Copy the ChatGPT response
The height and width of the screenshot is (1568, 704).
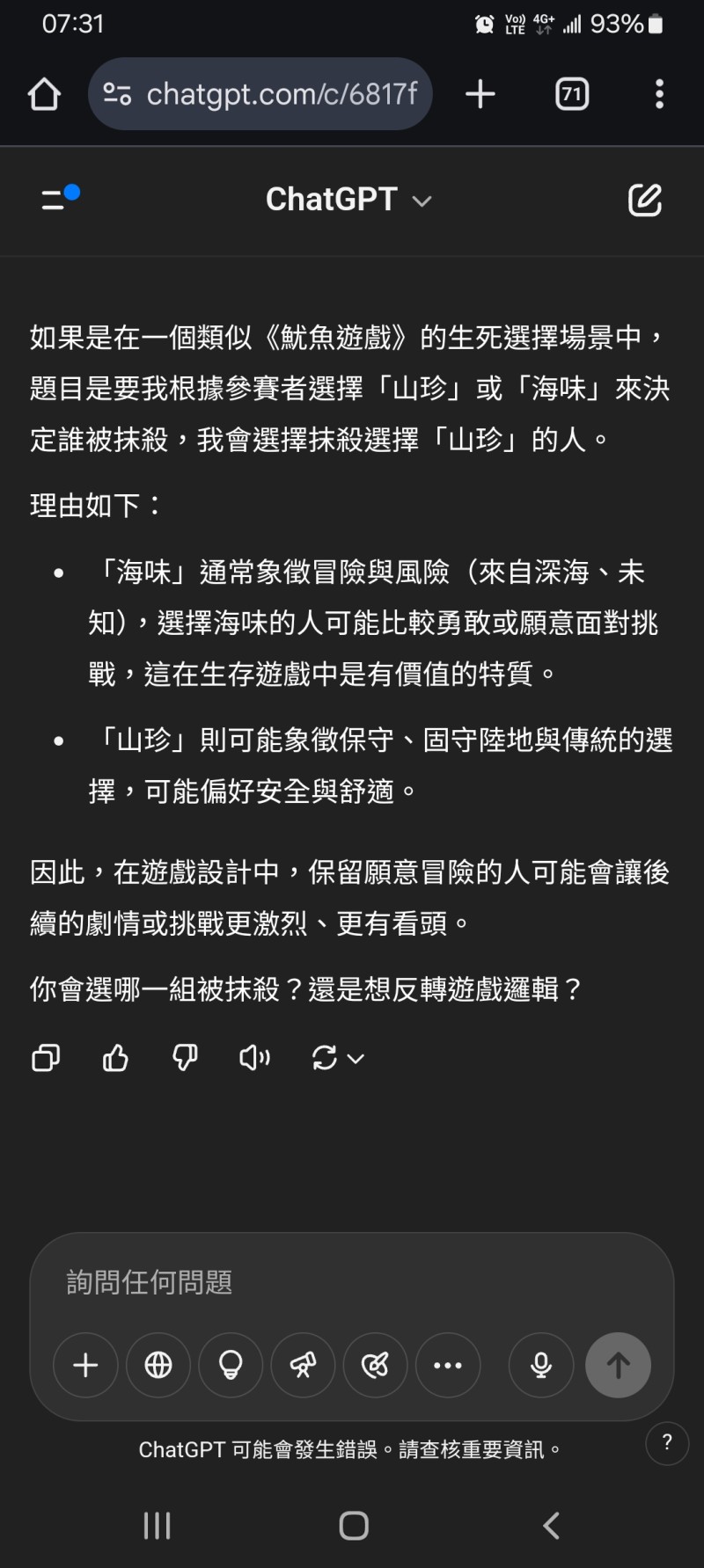[x=46, y=1057]
